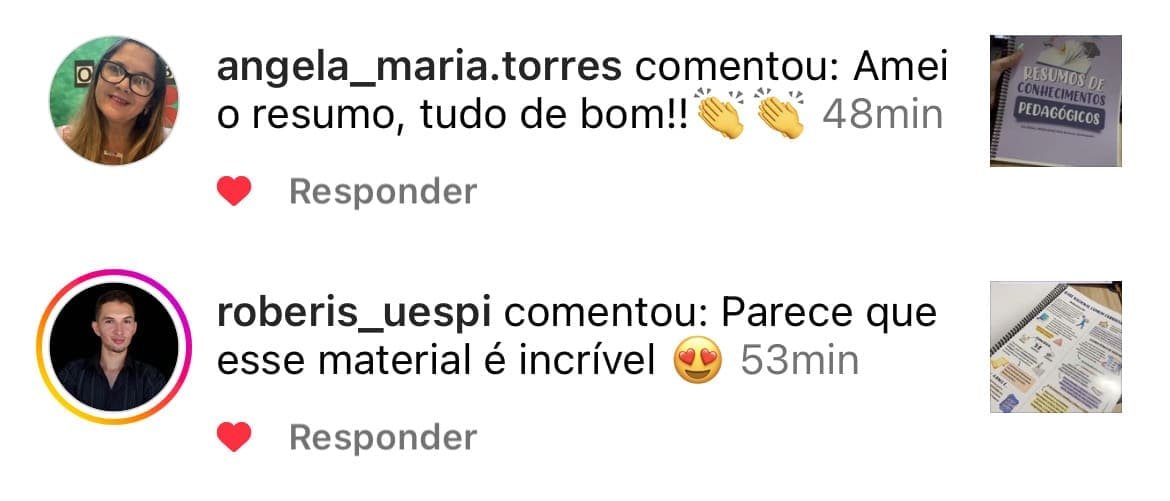
Task: Reply to angela_maria.torres's comment
Action: (x=382, y=191)
